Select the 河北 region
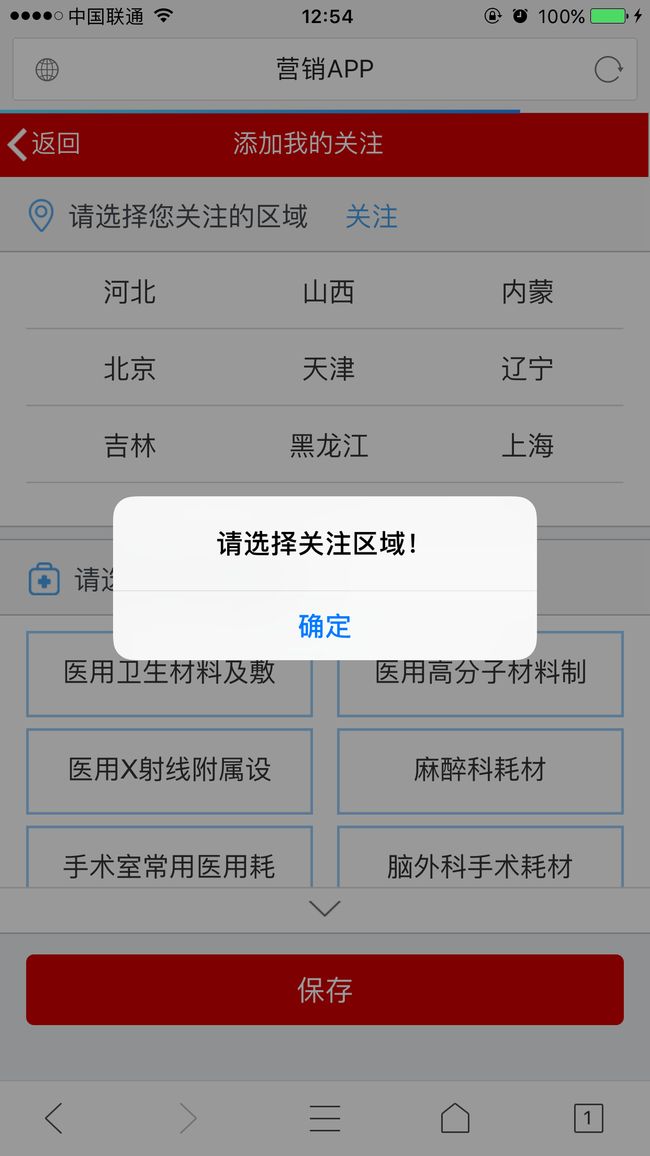The width and height of the screenshot is (650, 1156). coord(130,292)
